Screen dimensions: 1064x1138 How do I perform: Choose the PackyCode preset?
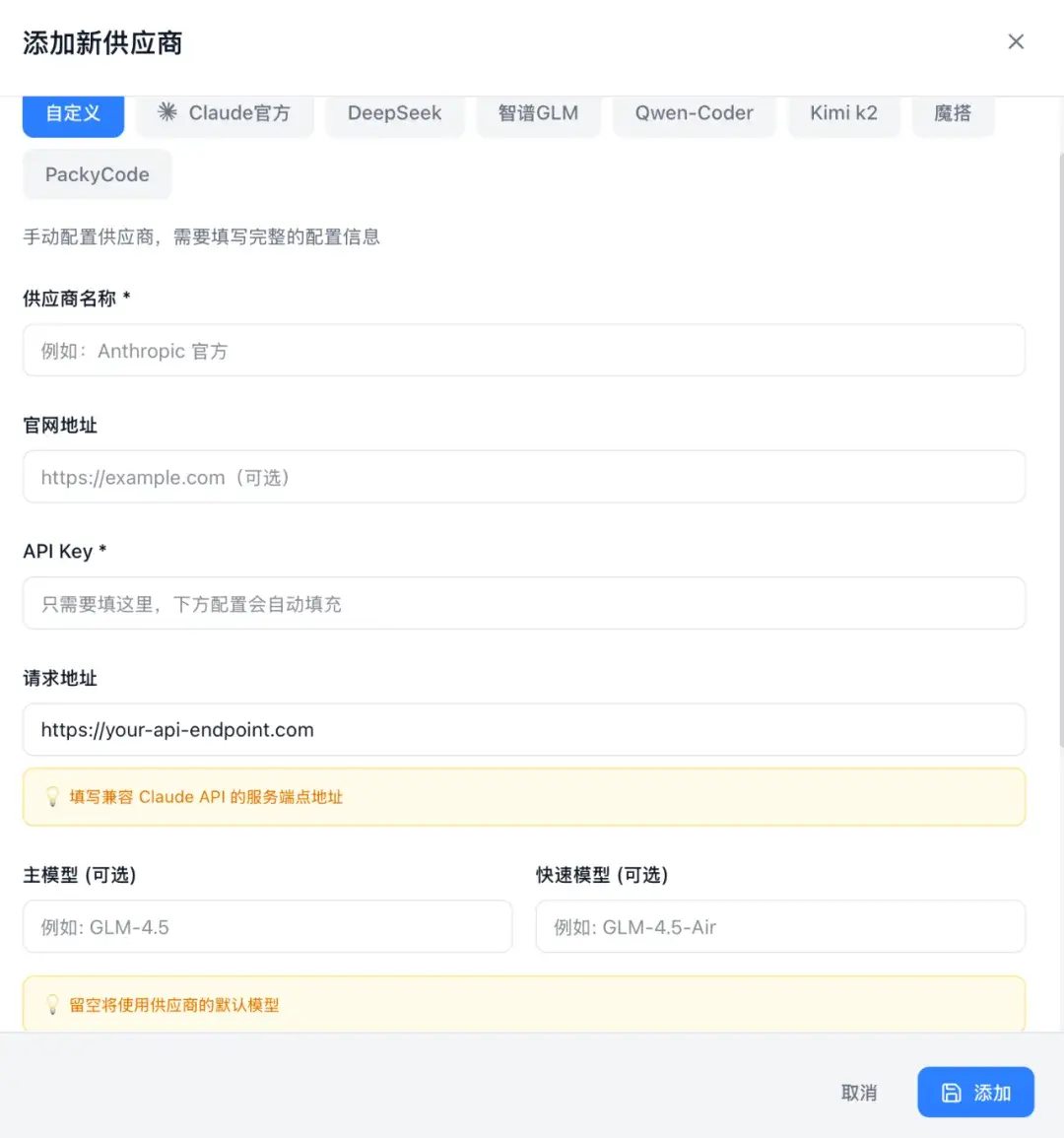[x=97, y=174]
